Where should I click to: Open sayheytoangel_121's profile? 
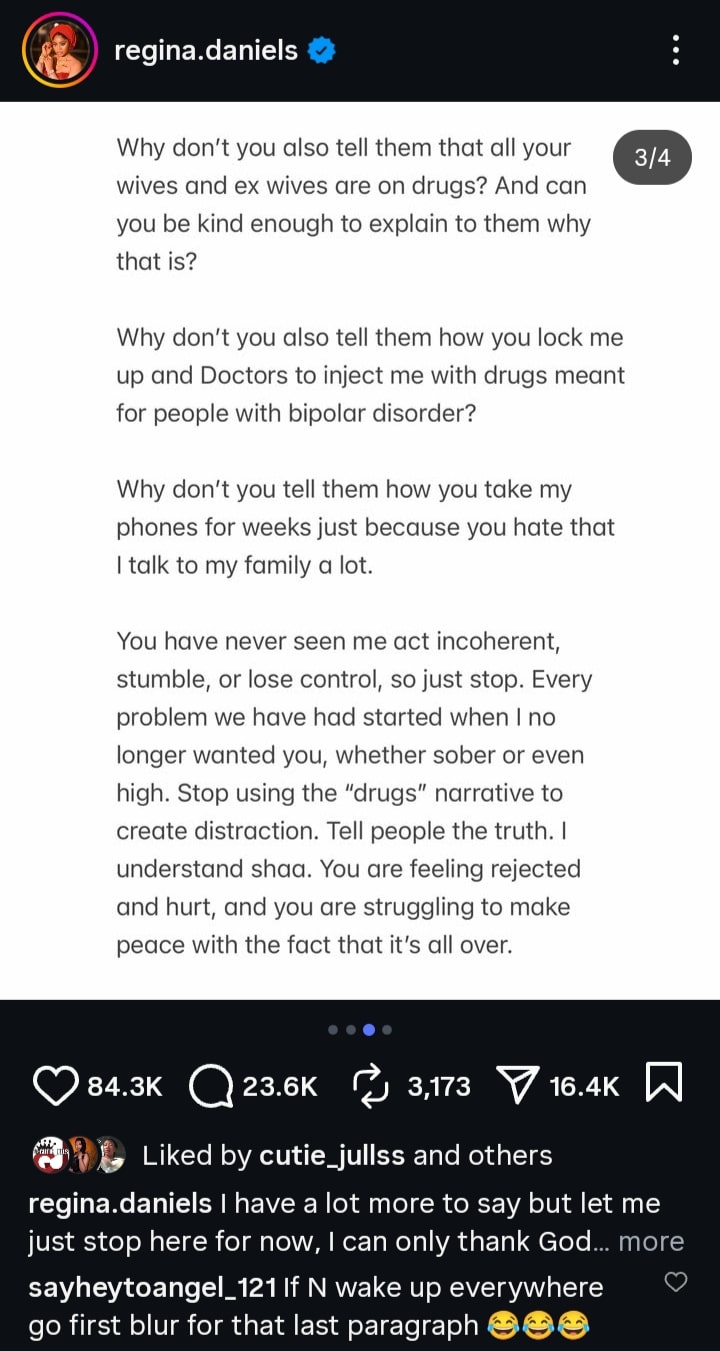(152, 1287)
